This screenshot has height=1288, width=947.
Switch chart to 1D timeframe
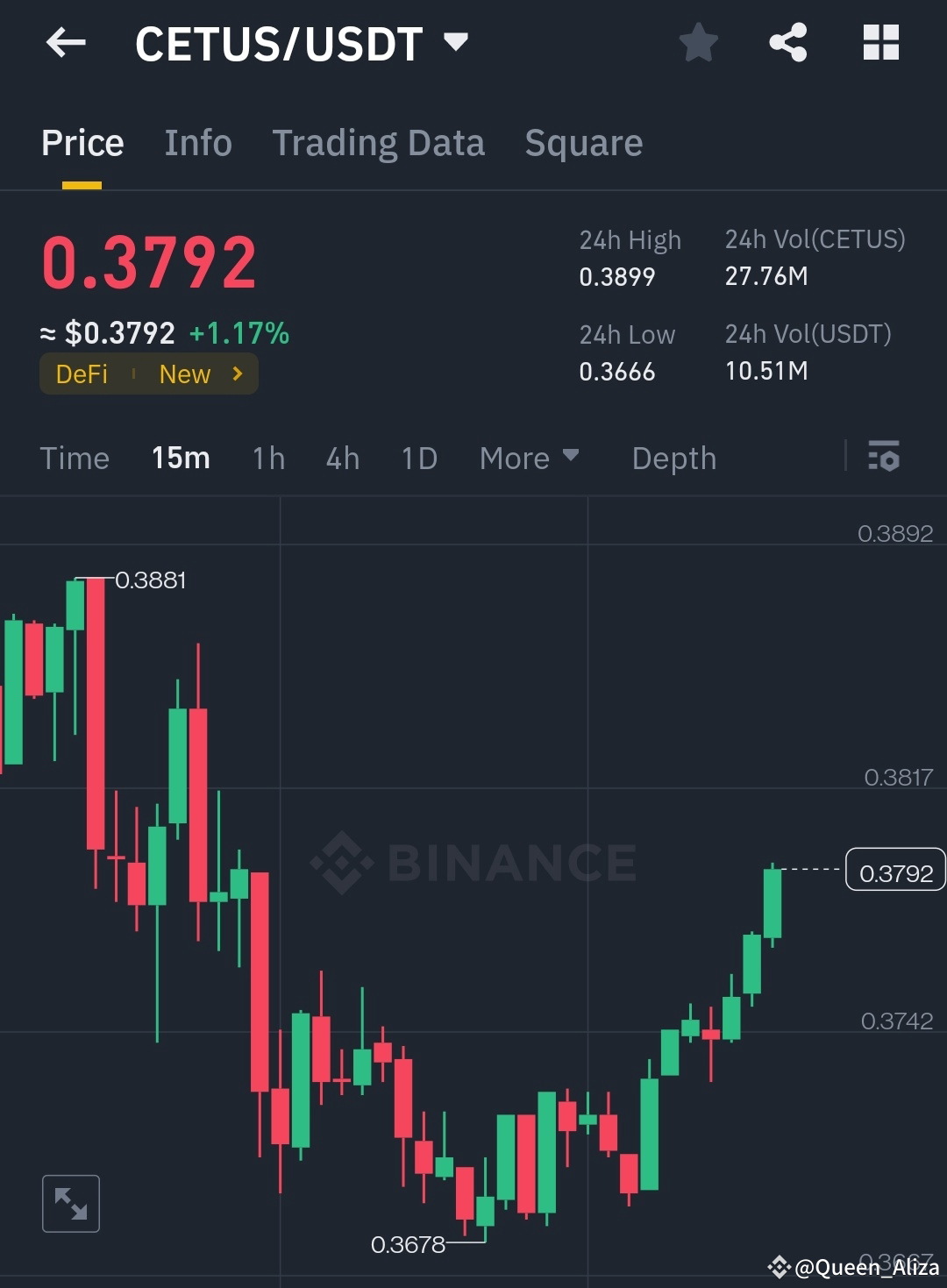pyautogui.click(x=418, y=457)
